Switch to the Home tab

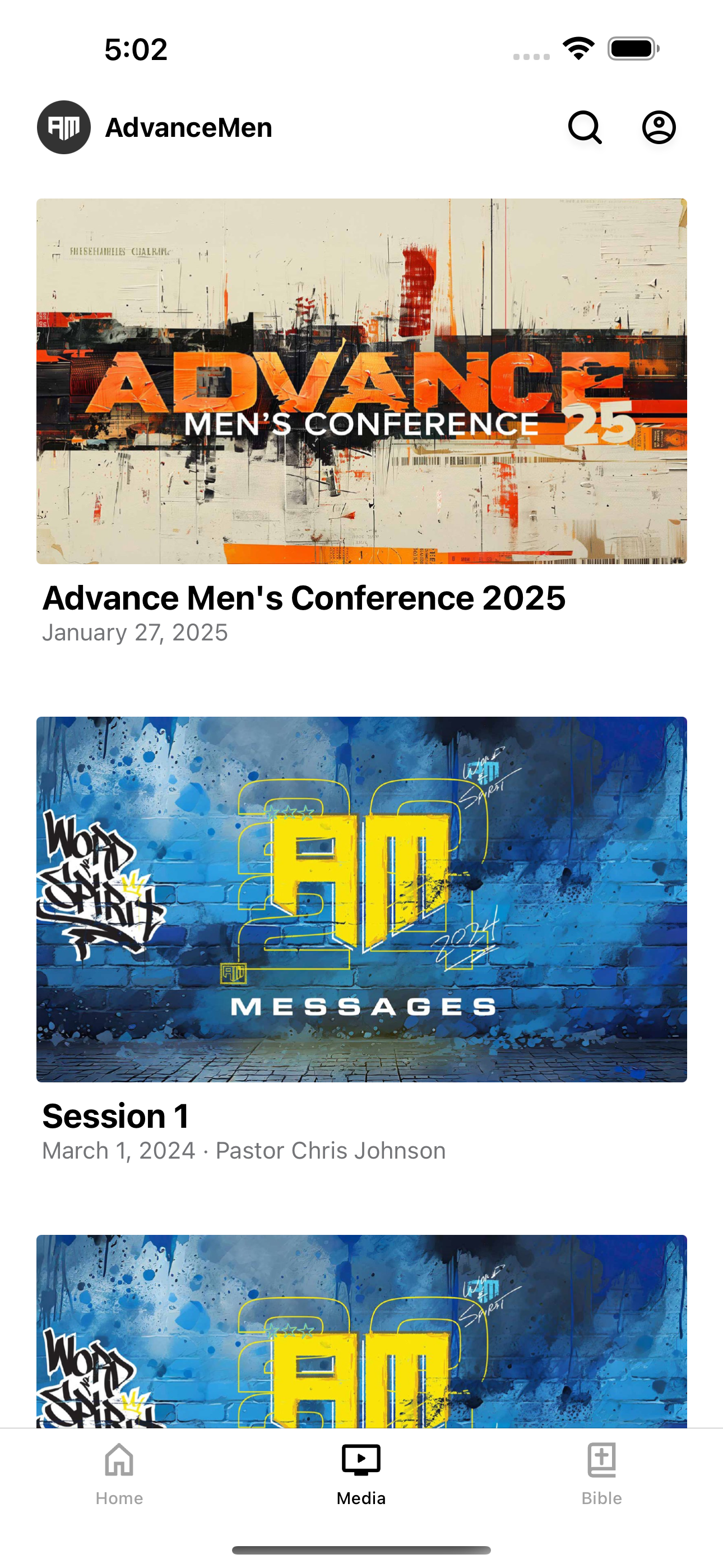click(119, 1474)
